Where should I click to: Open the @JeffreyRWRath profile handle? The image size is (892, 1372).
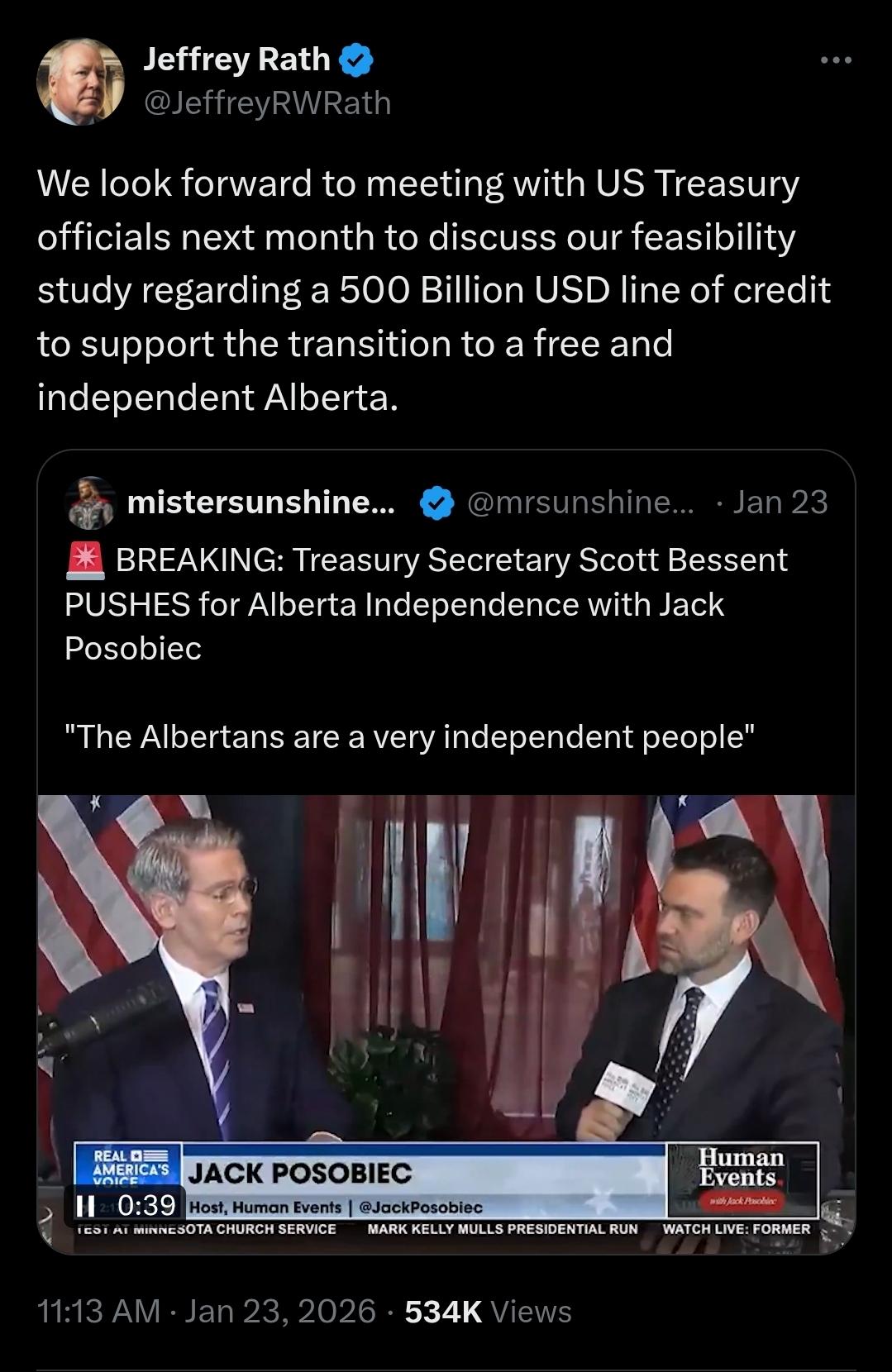click(267, 103)
